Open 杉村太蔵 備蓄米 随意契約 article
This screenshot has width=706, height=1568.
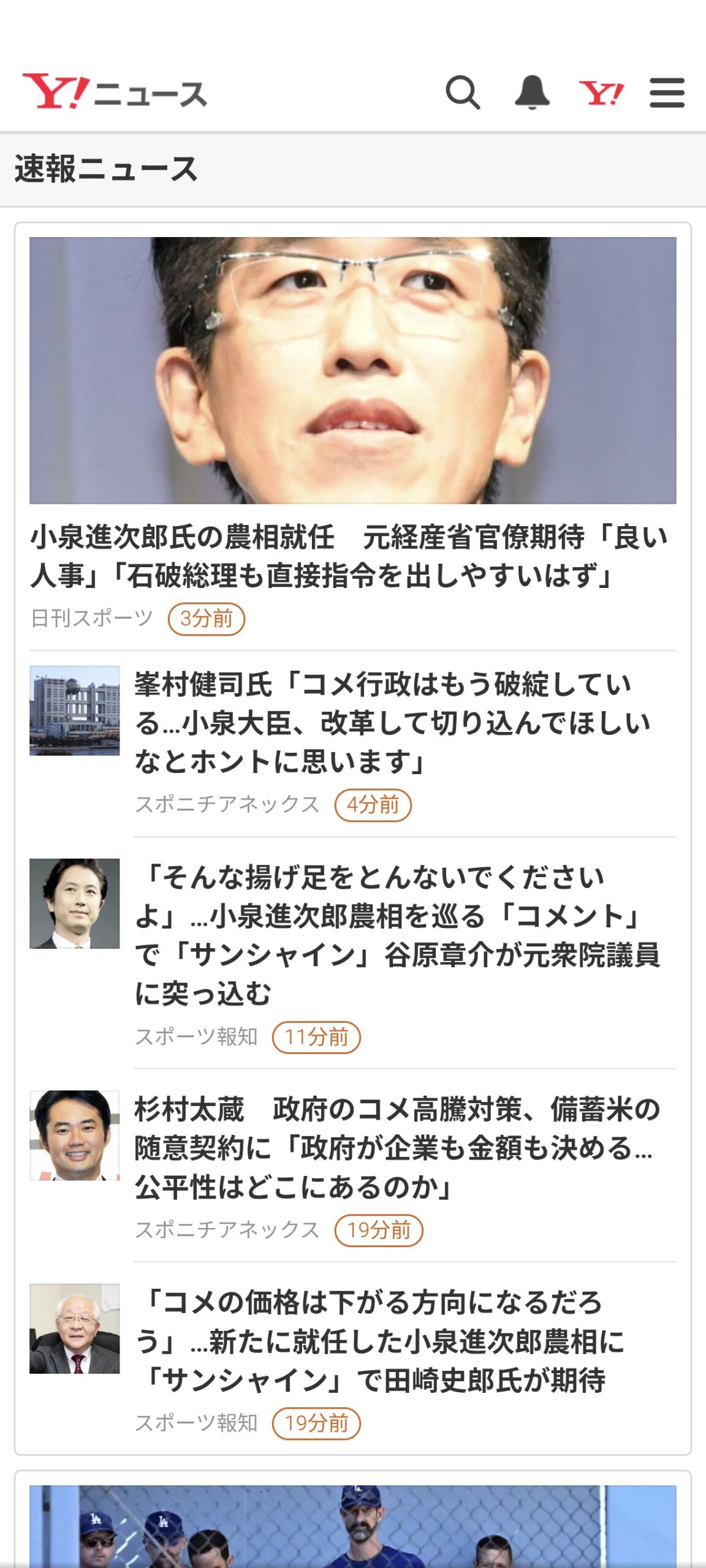point(353,1169)
